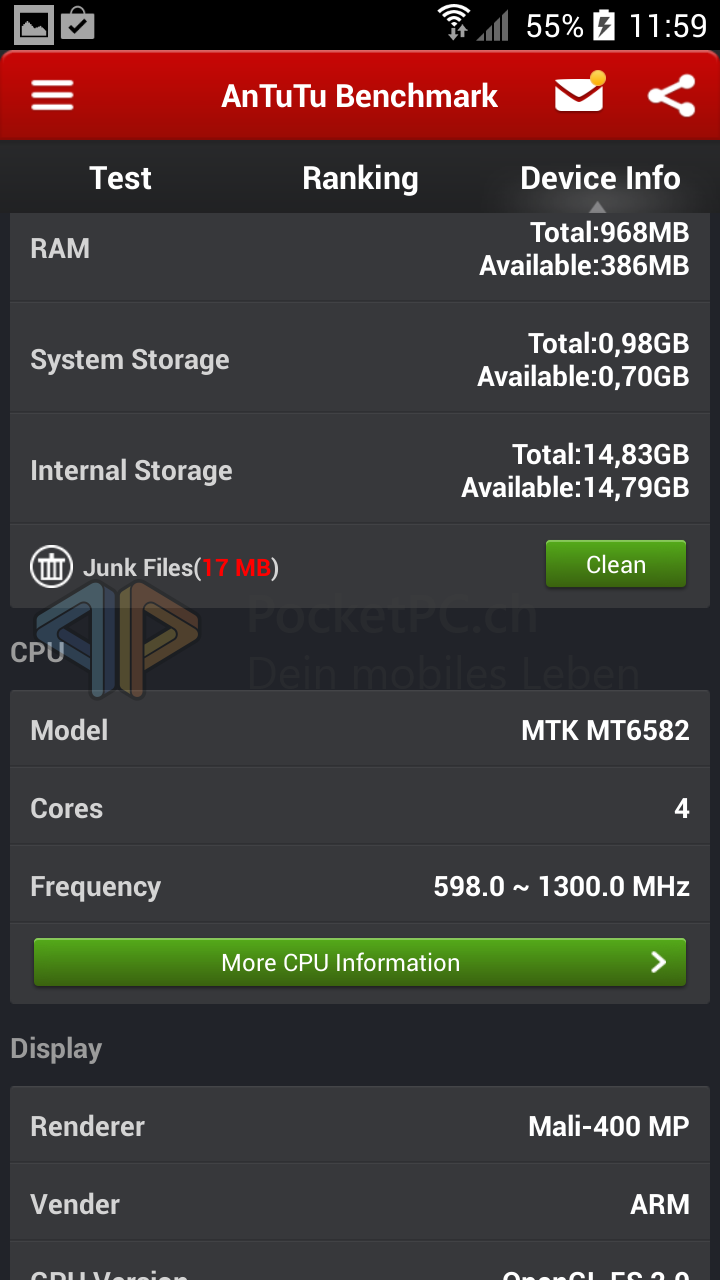Share benchmark via share icon
This screenshot has height=1280, width=720.
(671, 96)
